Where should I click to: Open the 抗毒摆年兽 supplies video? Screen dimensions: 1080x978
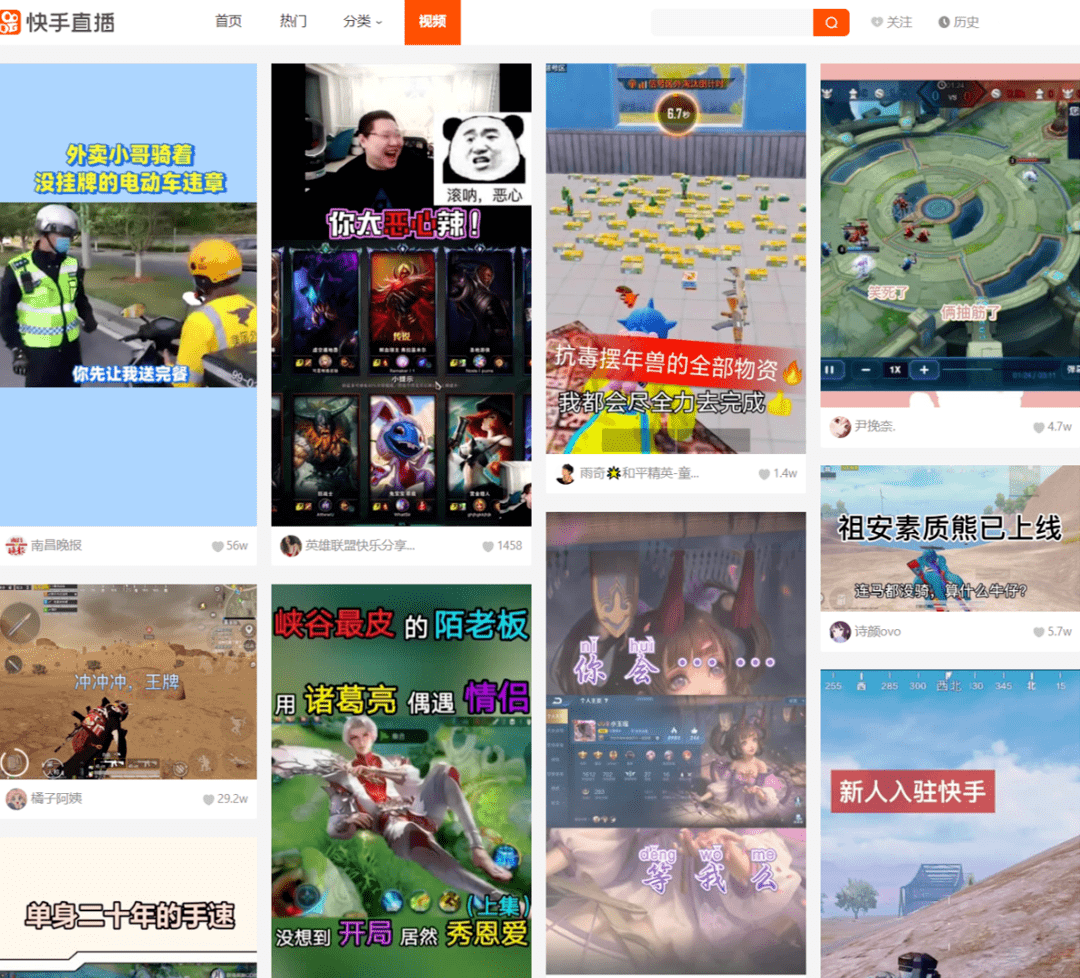(676, 258)
